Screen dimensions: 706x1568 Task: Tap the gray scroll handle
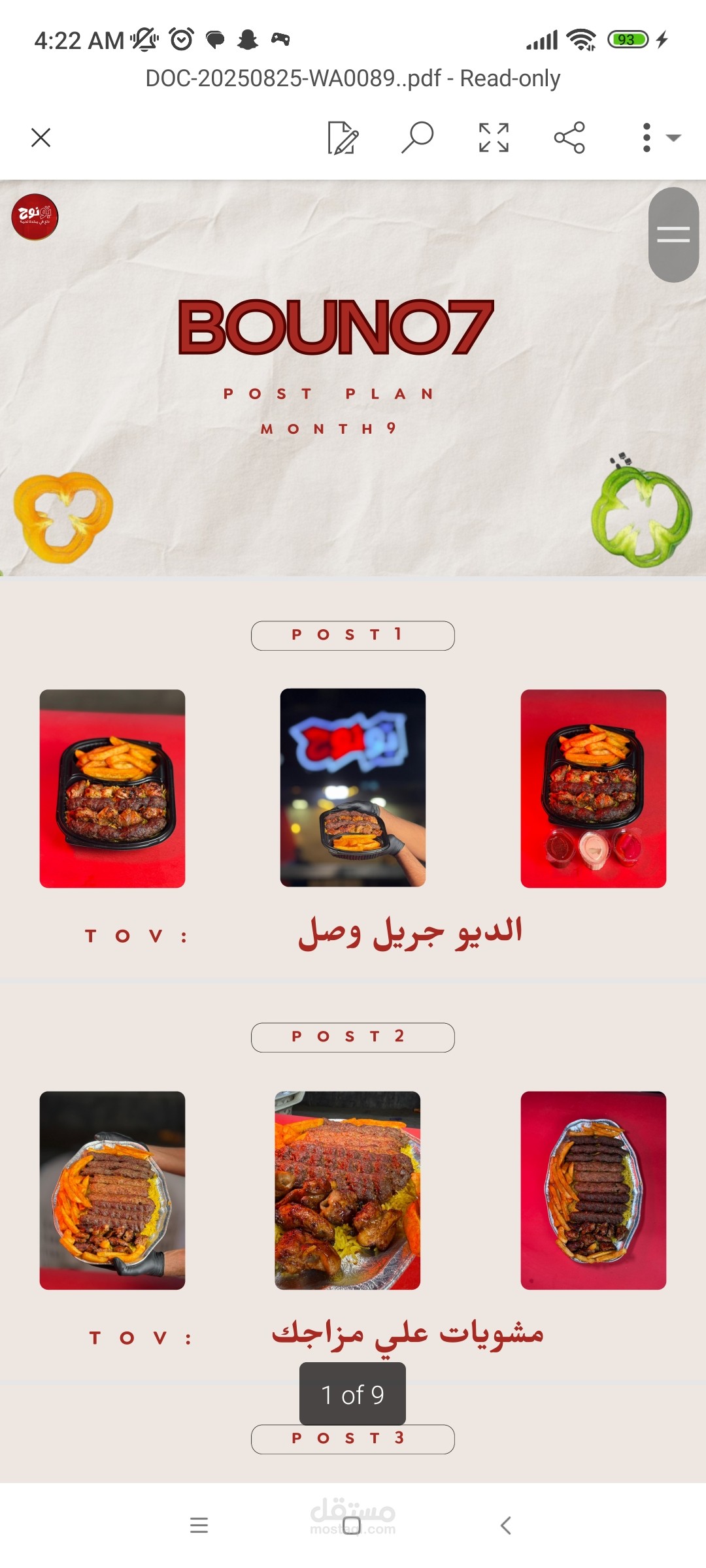[x=673, y=235]
